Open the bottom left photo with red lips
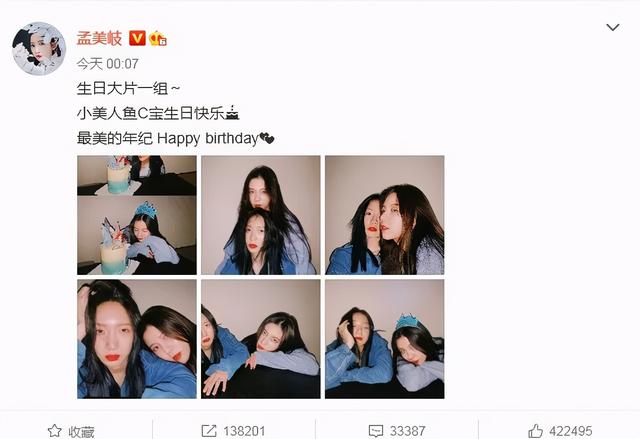 coord(137,338)
